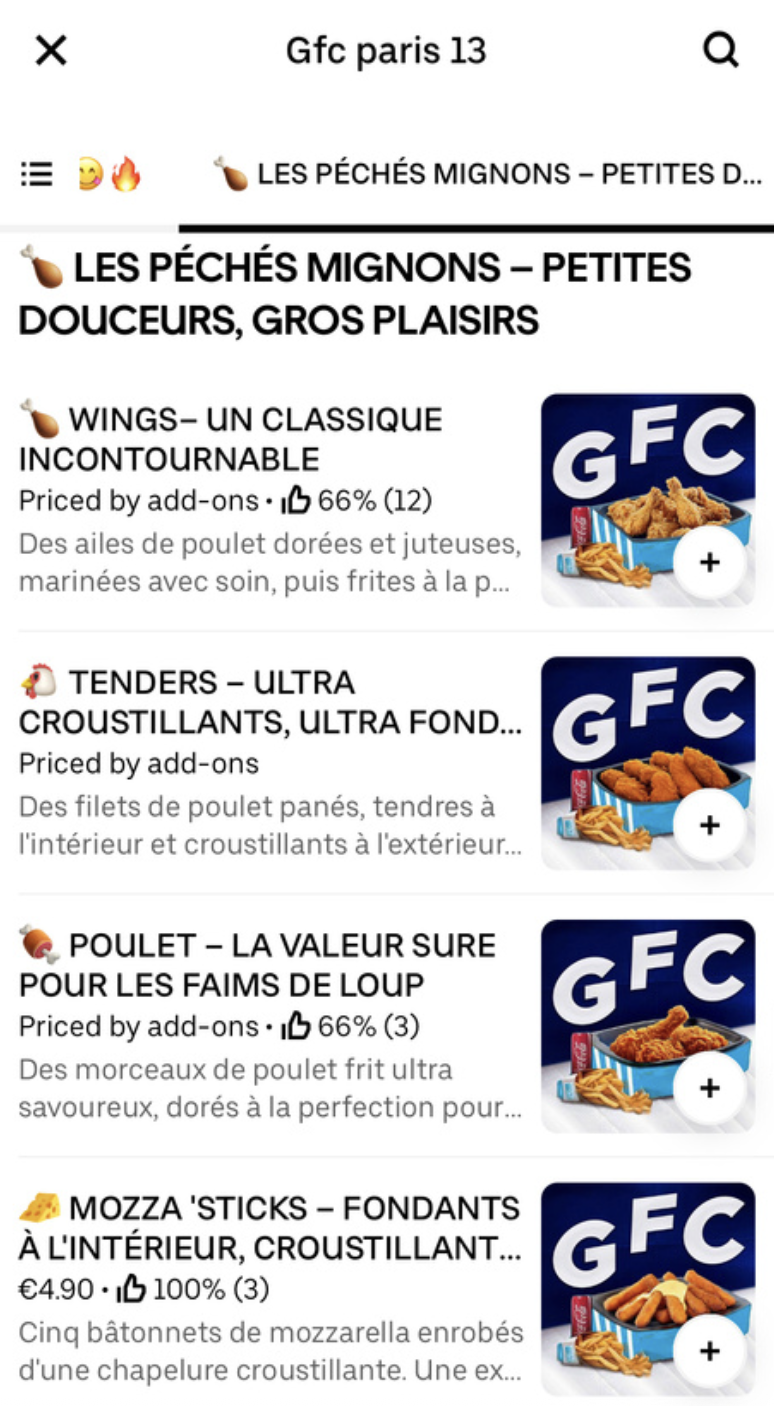This screenshot has width=774, height=1406.
Task: Search within the Gfc paris 13 menu
Action: pos(720,50)
